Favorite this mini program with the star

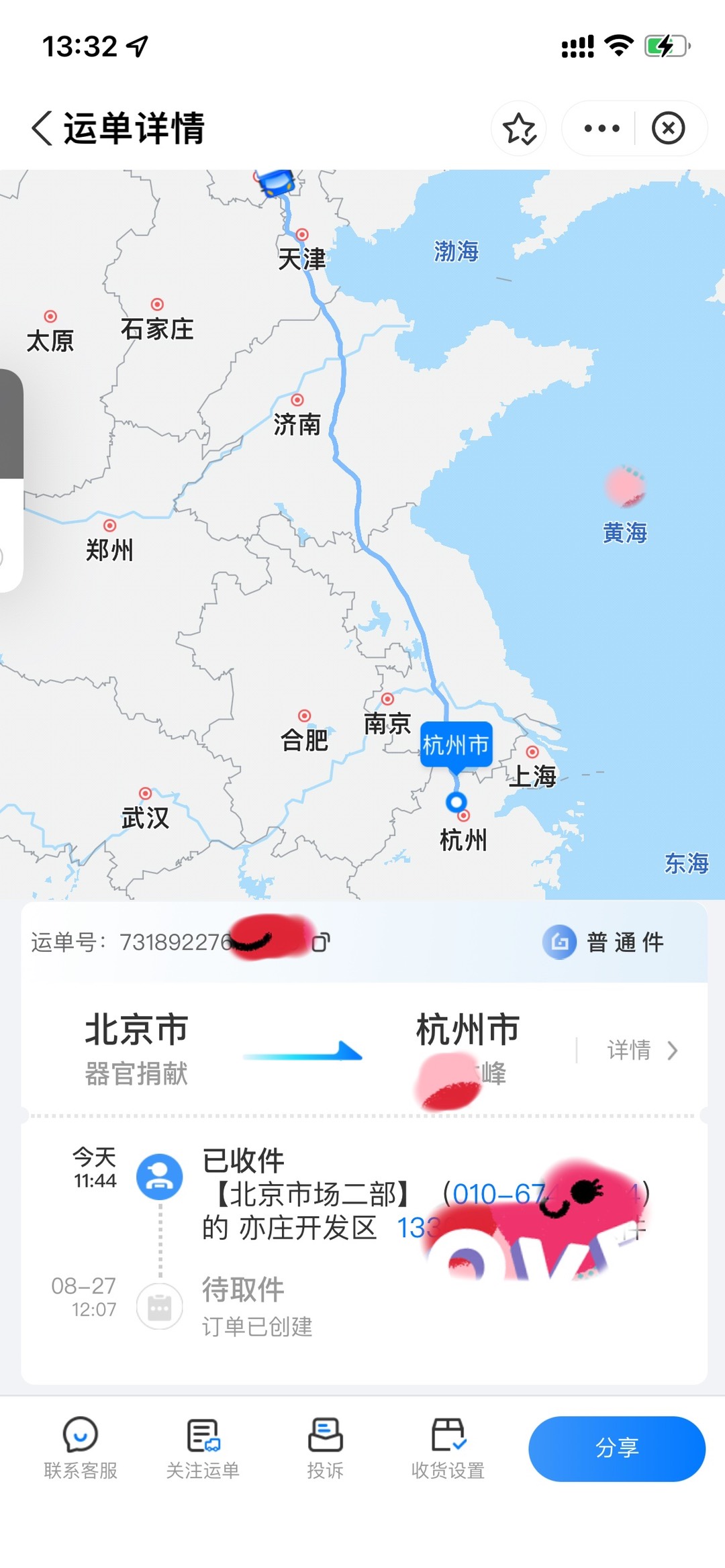(x=519, y=128)
